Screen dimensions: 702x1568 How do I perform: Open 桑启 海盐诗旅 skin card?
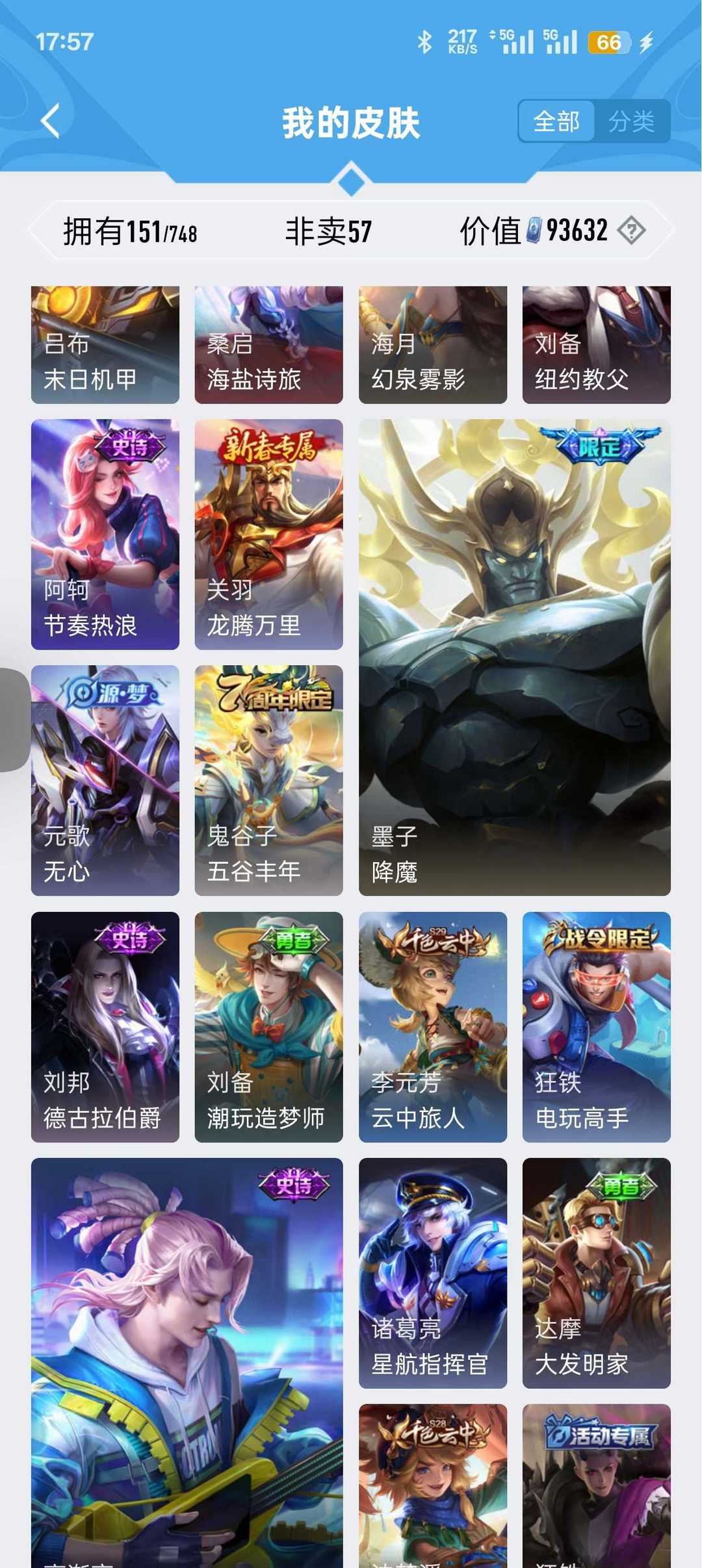coord(268,345)
